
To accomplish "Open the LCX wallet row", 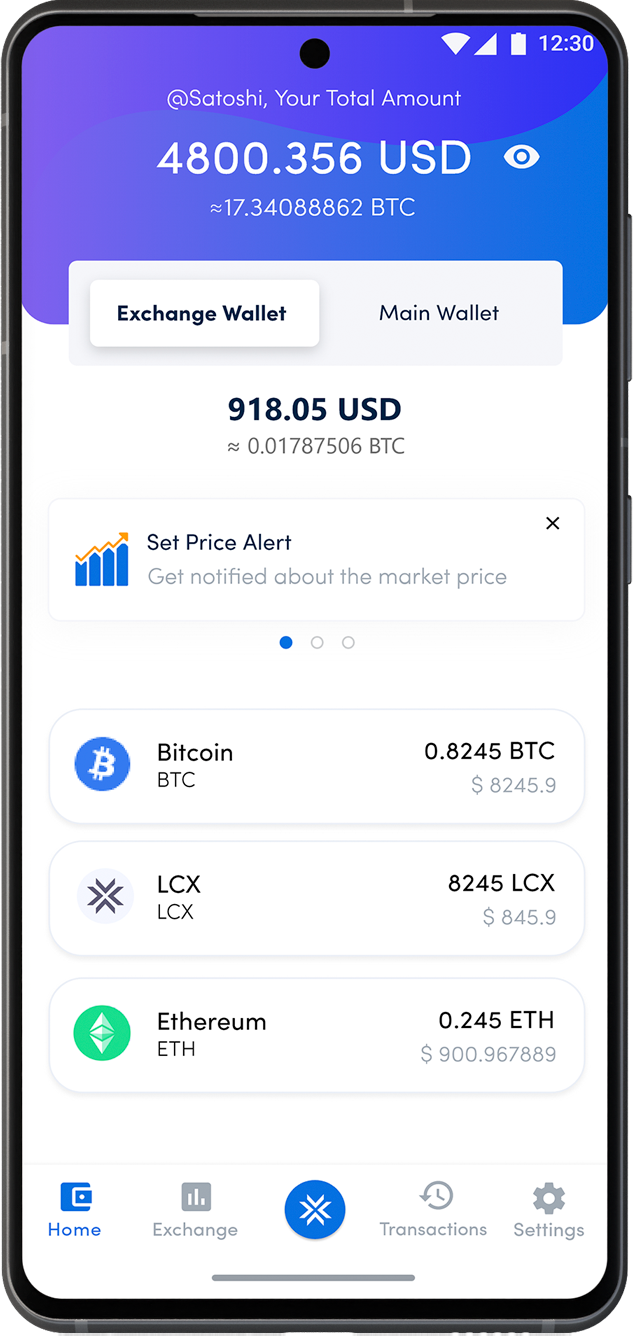I will tap(316, 898).
